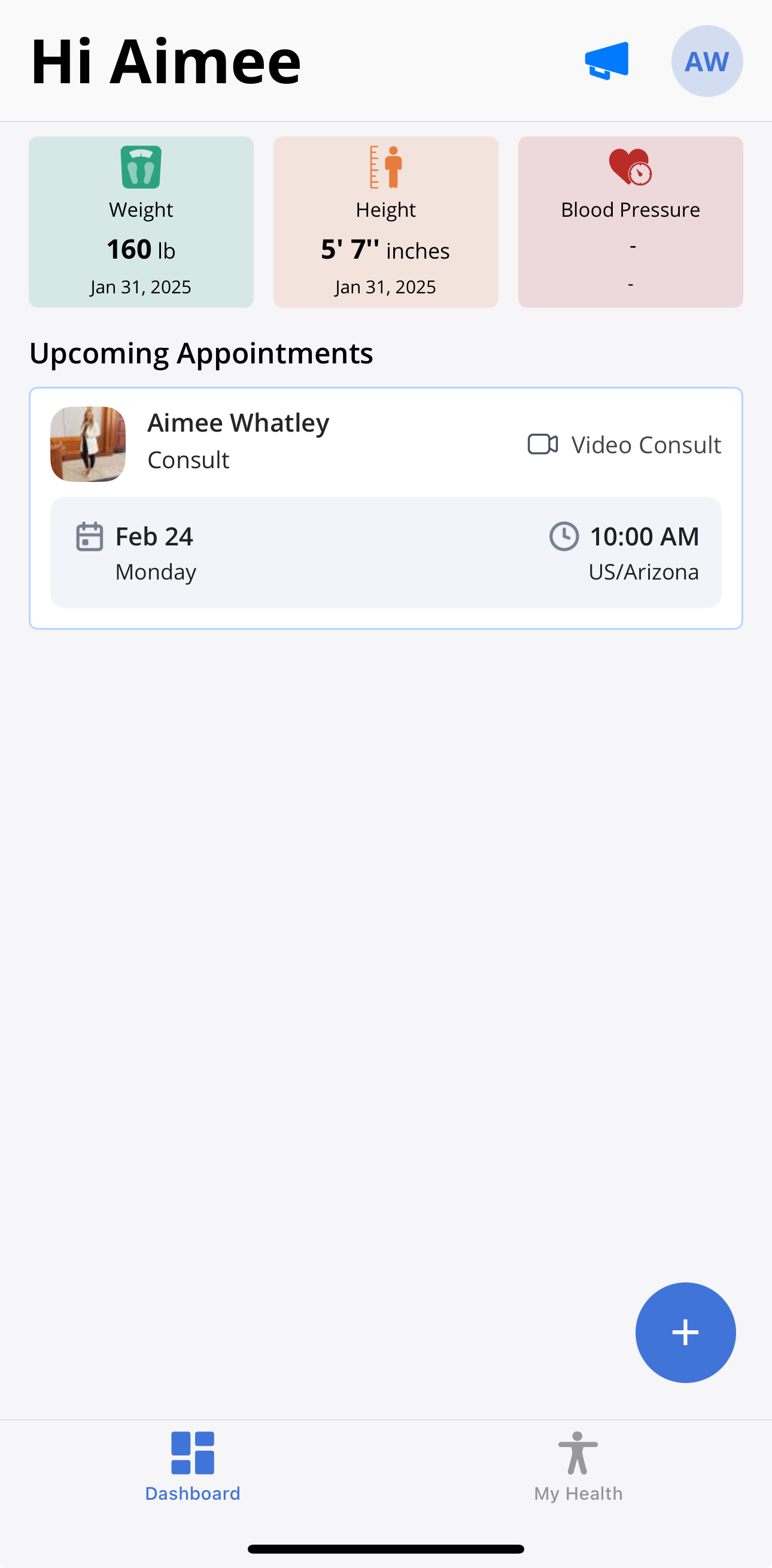Open the announcements megaphone icon
Image resolution: width=772 pixels, height=1568 pixels.
pos(606,61)
